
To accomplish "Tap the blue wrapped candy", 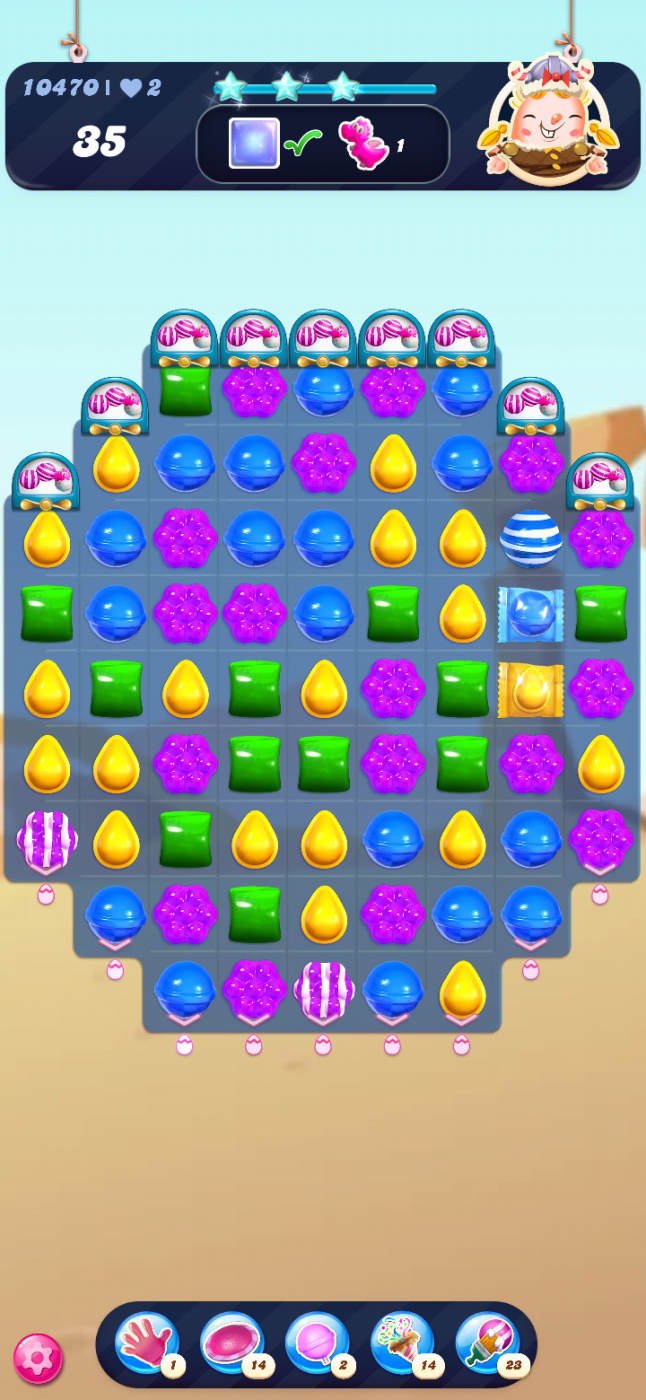I will click(x=531, y=614).
